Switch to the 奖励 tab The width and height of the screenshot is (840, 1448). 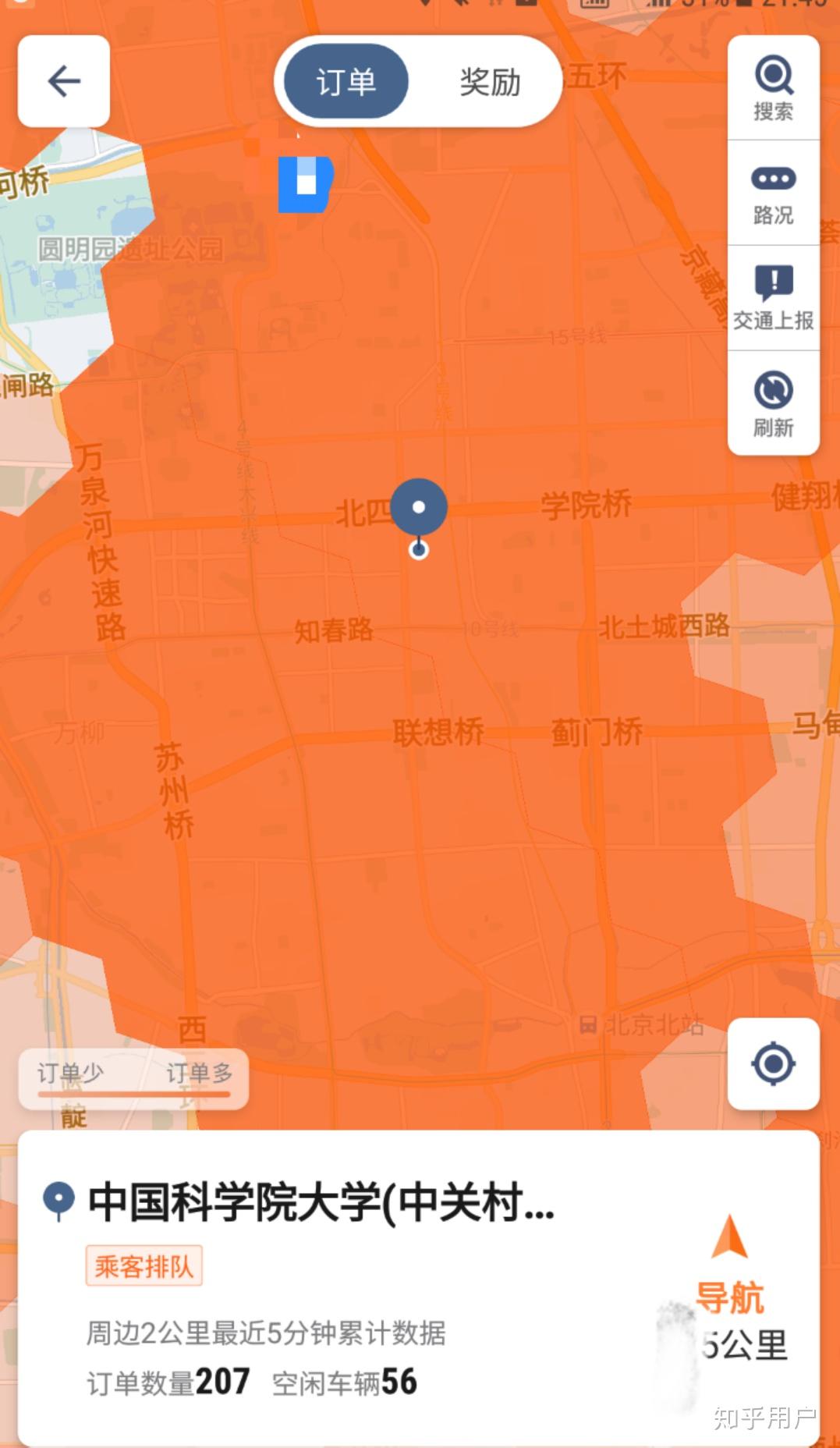[x=488, y=80]
